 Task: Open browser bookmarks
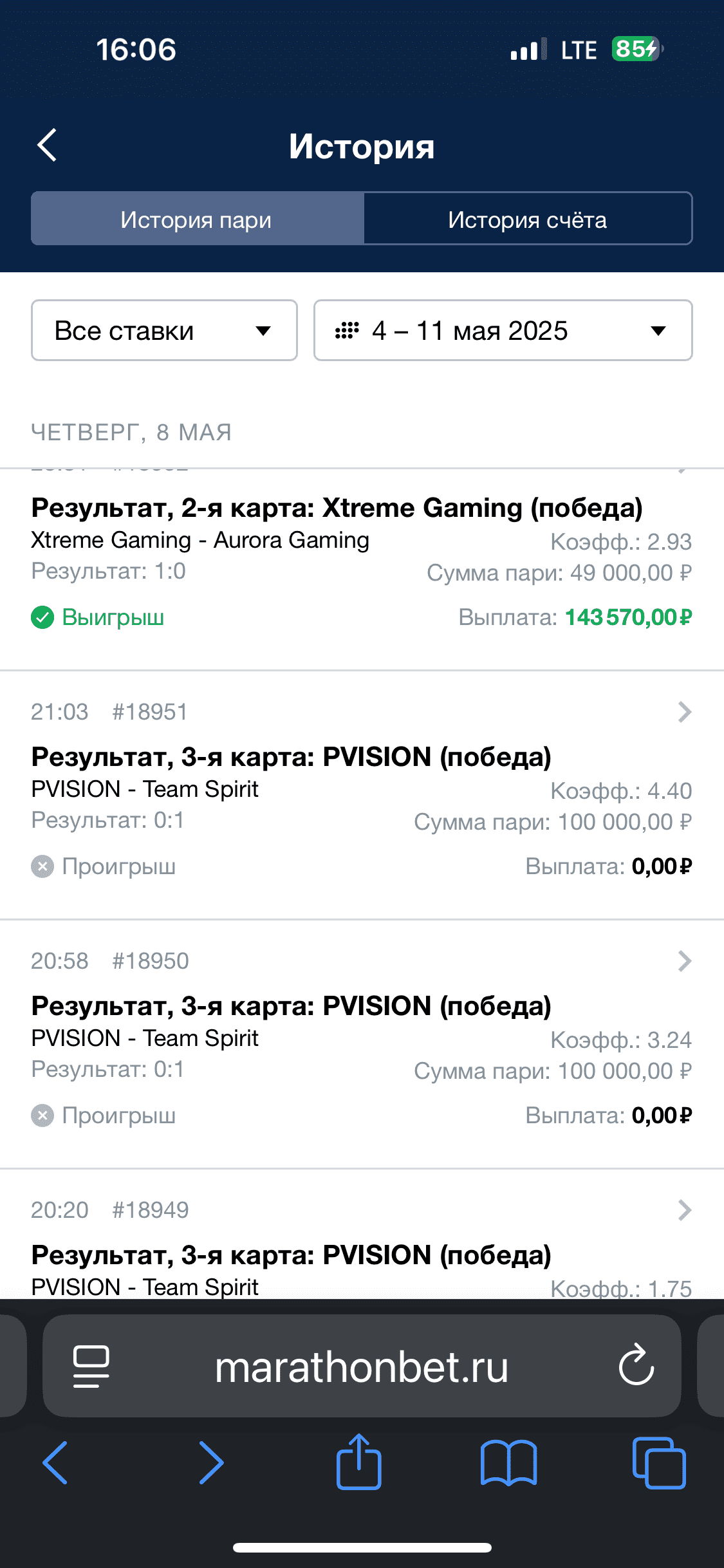[x=508, y=1463]
